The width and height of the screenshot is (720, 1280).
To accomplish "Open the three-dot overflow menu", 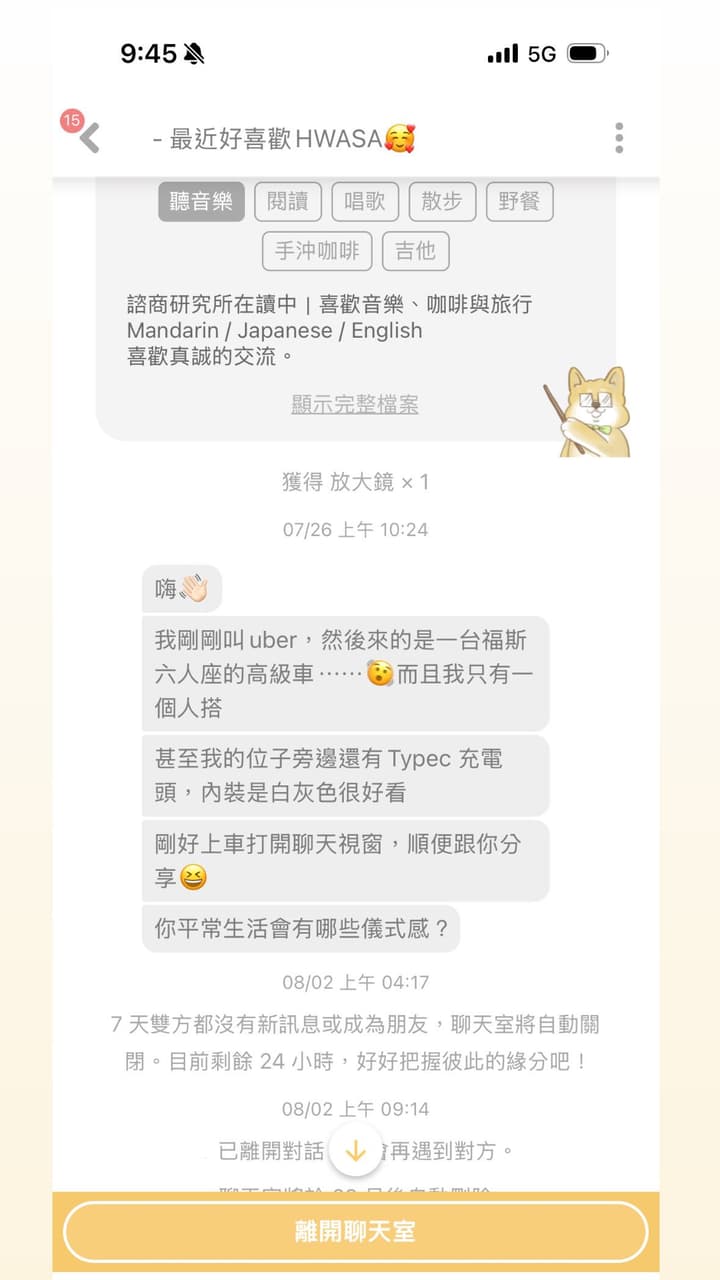I will pos(619,138).
